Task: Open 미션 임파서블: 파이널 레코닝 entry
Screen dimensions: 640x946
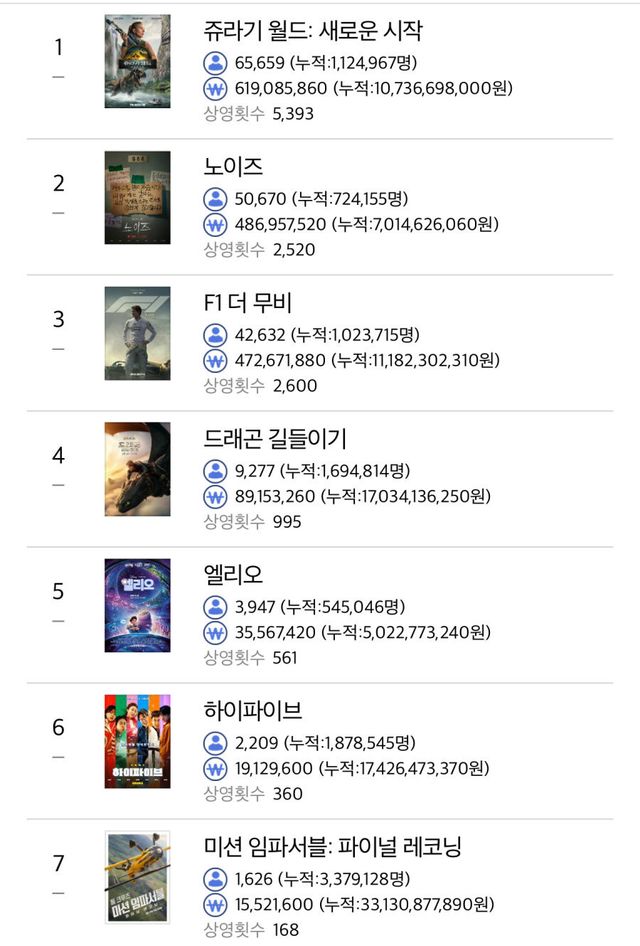Action: coord(332,847)
